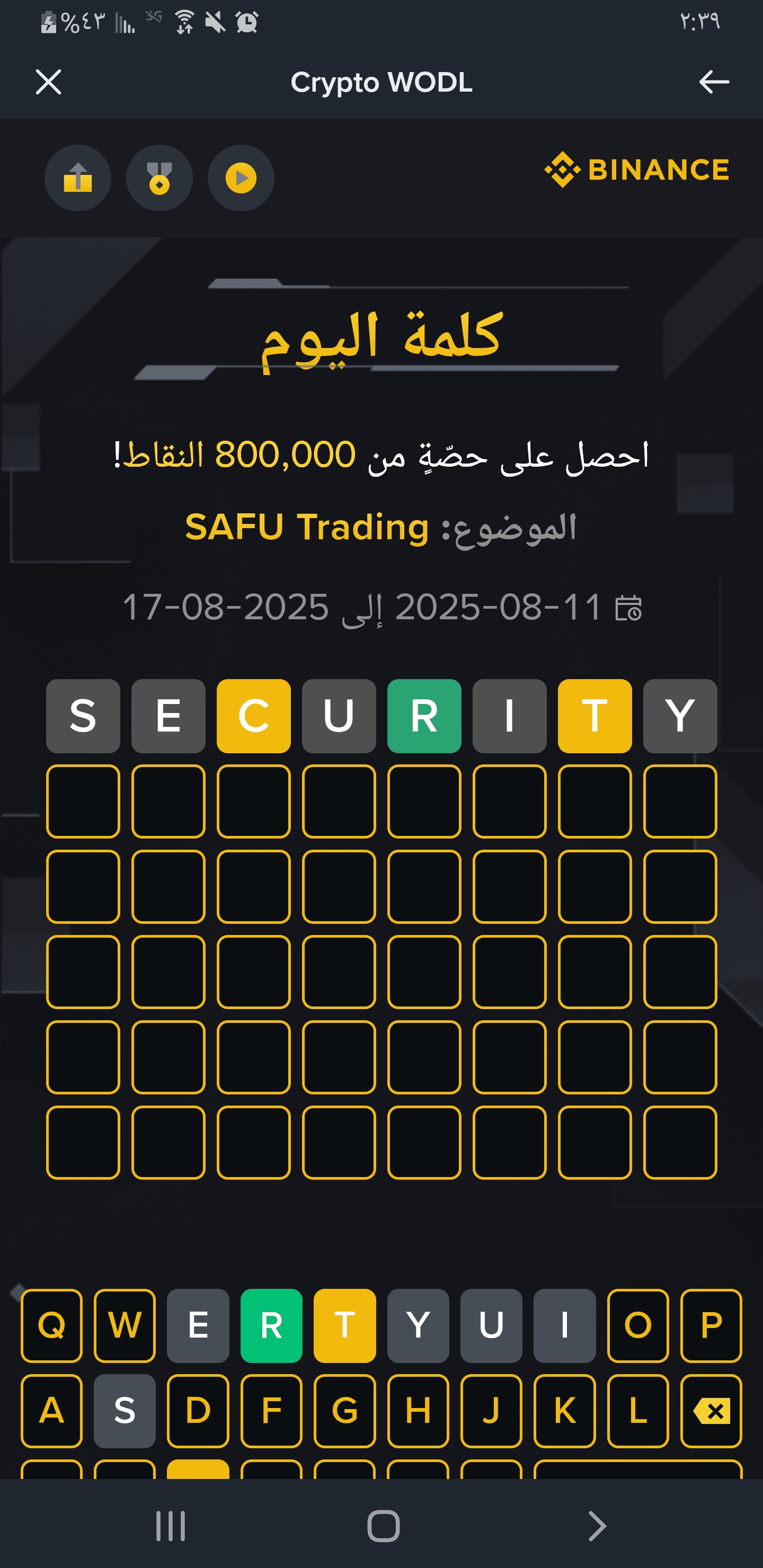This screenshot has width=763, height=1568.
Task: Type the letter H on the keyboard
Action: [418, 1410]
